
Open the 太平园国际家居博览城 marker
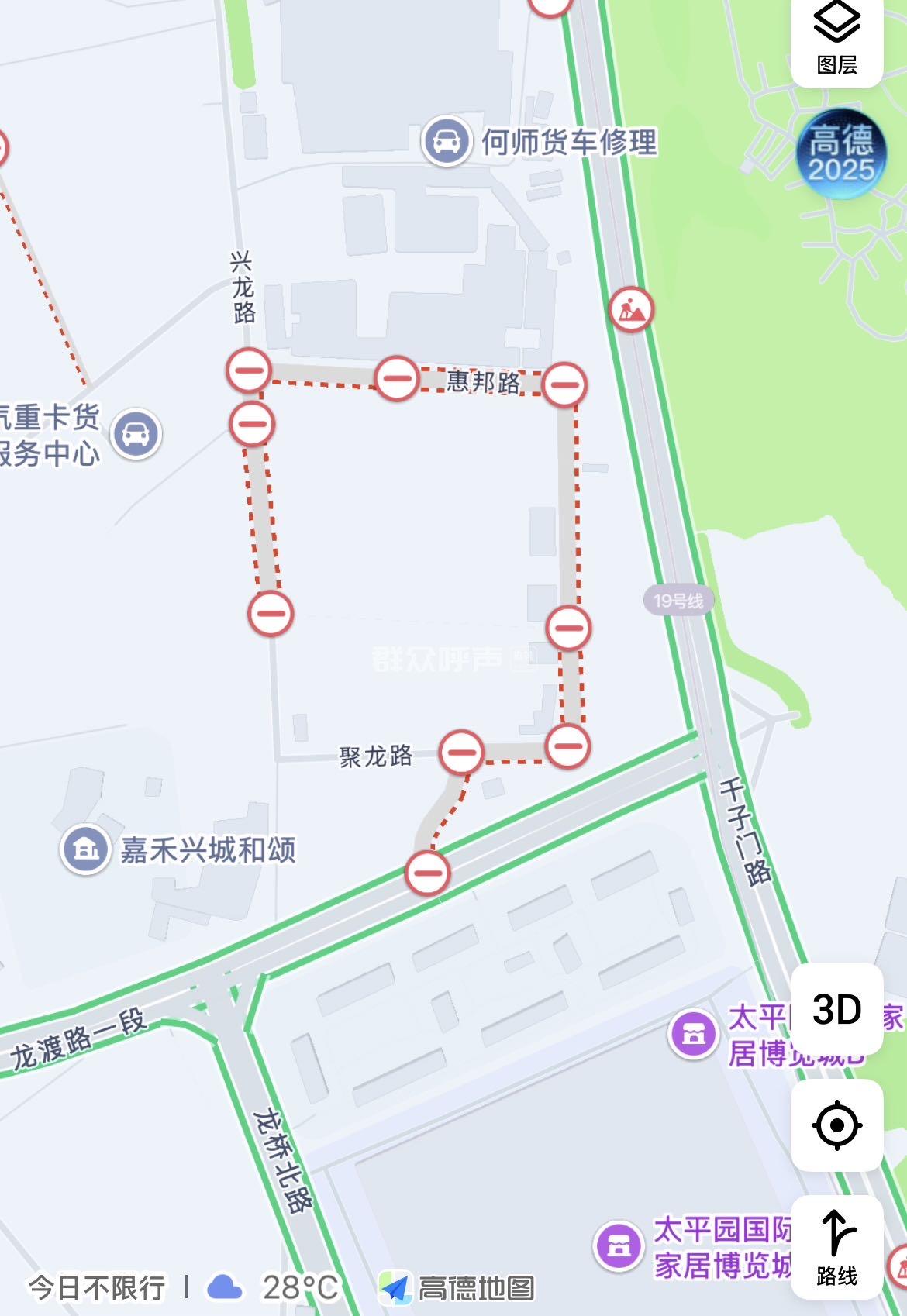(x=618, y=1246)
